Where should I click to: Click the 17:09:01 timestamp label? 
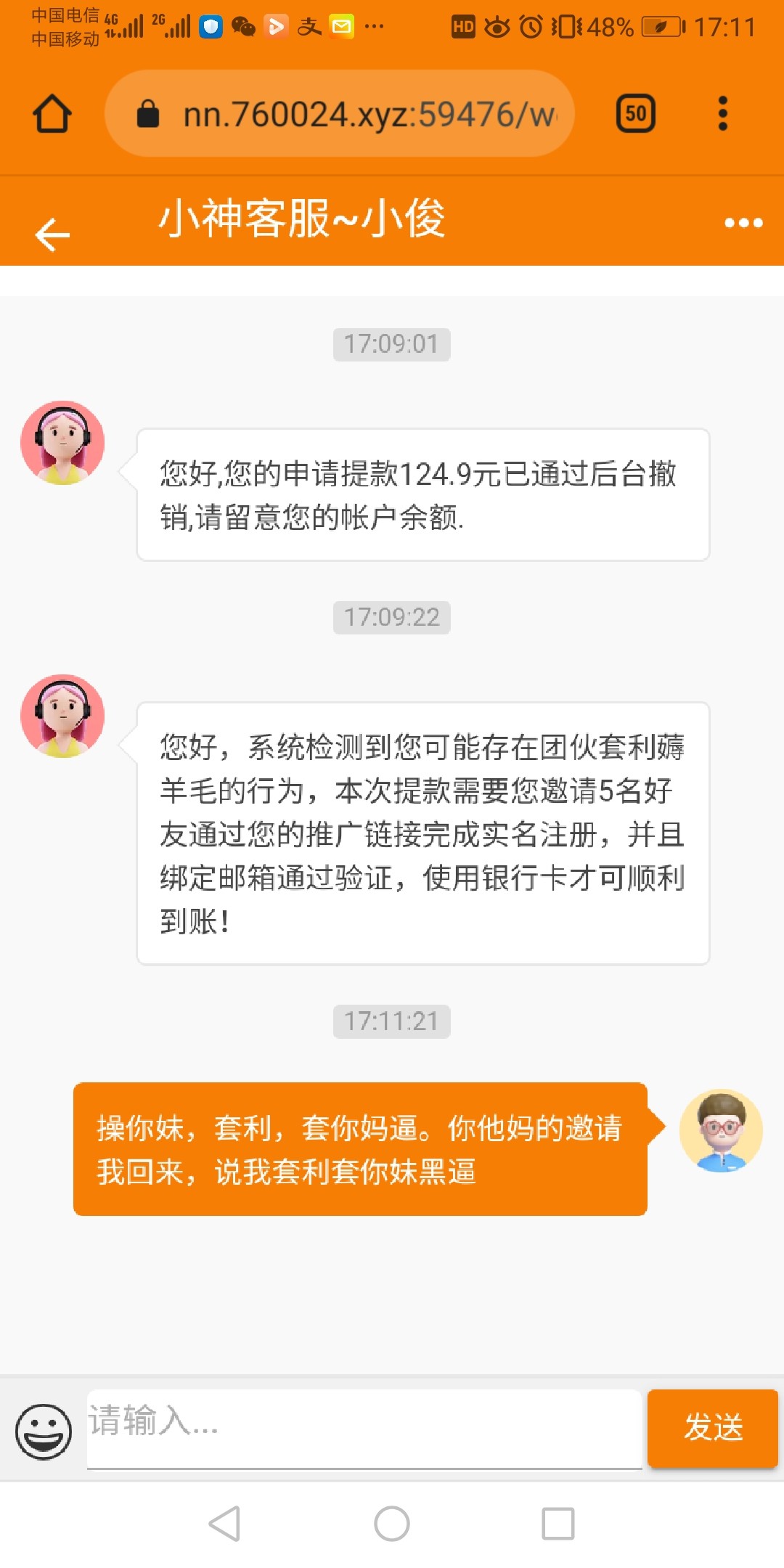(x=391, y=343)
